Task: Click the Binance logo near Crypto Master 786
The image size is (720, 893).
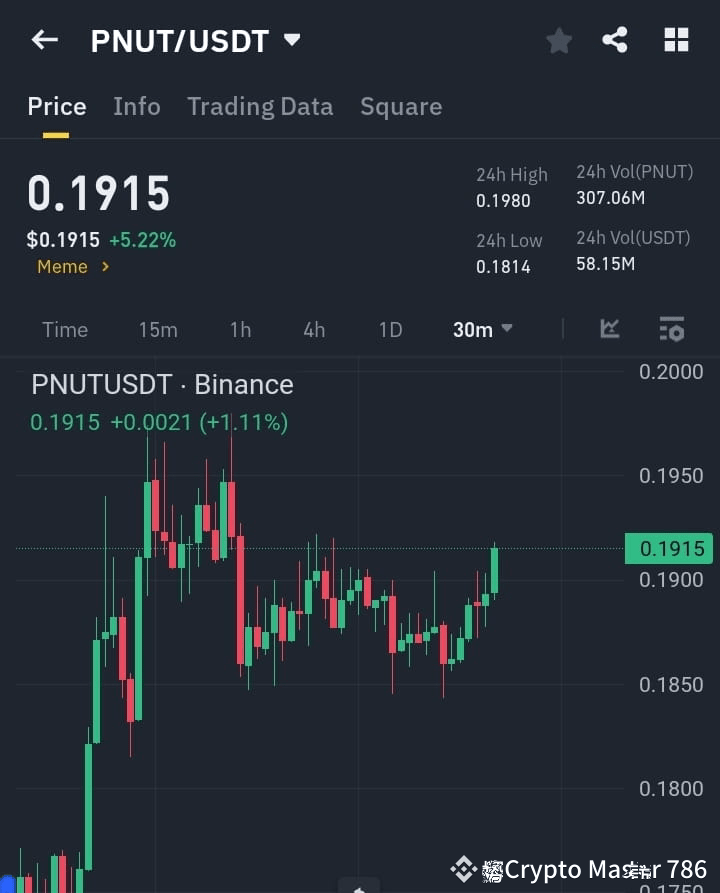Action: [463, 869]
